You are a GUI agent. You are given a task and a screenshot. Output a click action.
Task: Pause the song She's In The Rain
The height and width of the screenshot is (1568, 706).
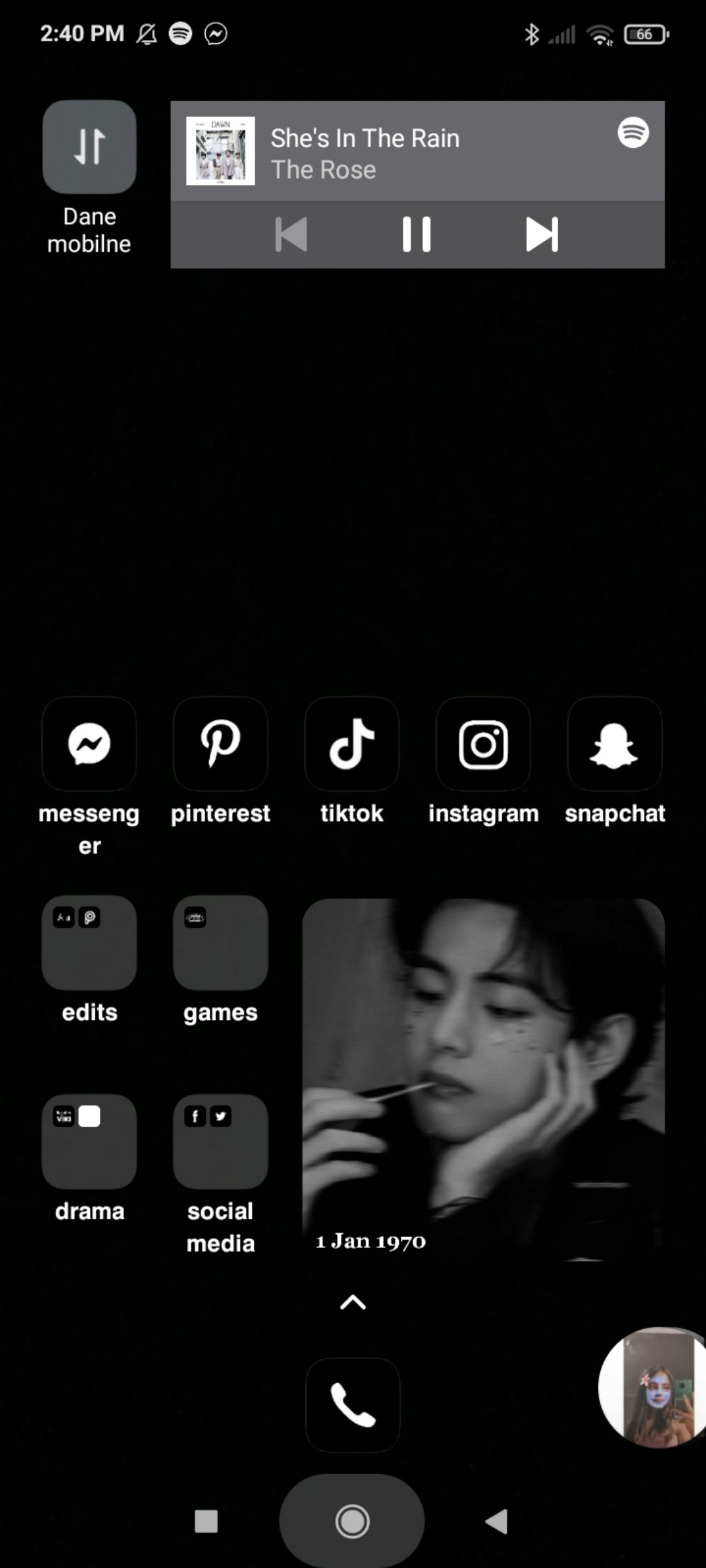pyautogui.click(x=417, y=234)
